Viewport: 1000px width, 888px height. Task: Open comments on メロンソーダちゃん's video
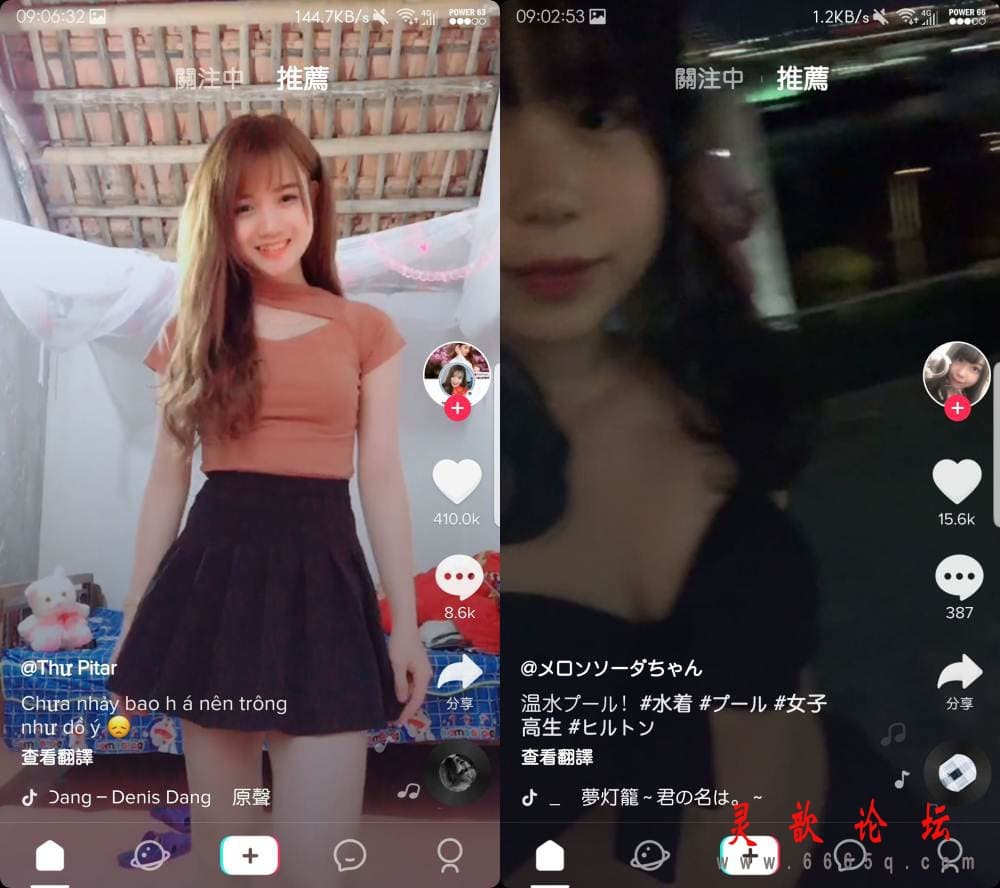click(x=958, y=579)
